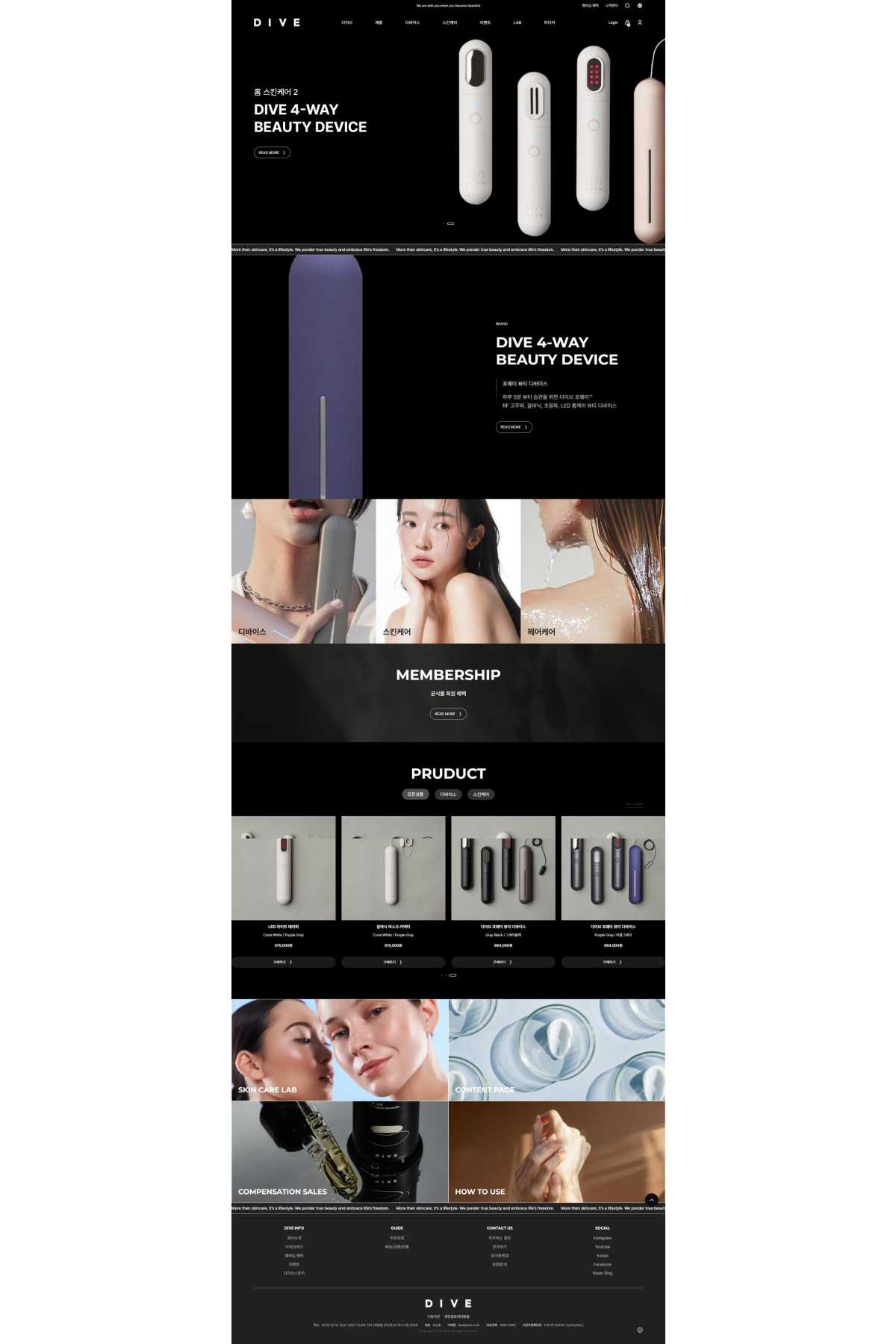Open the language globe icon

(x=639, y=5)
